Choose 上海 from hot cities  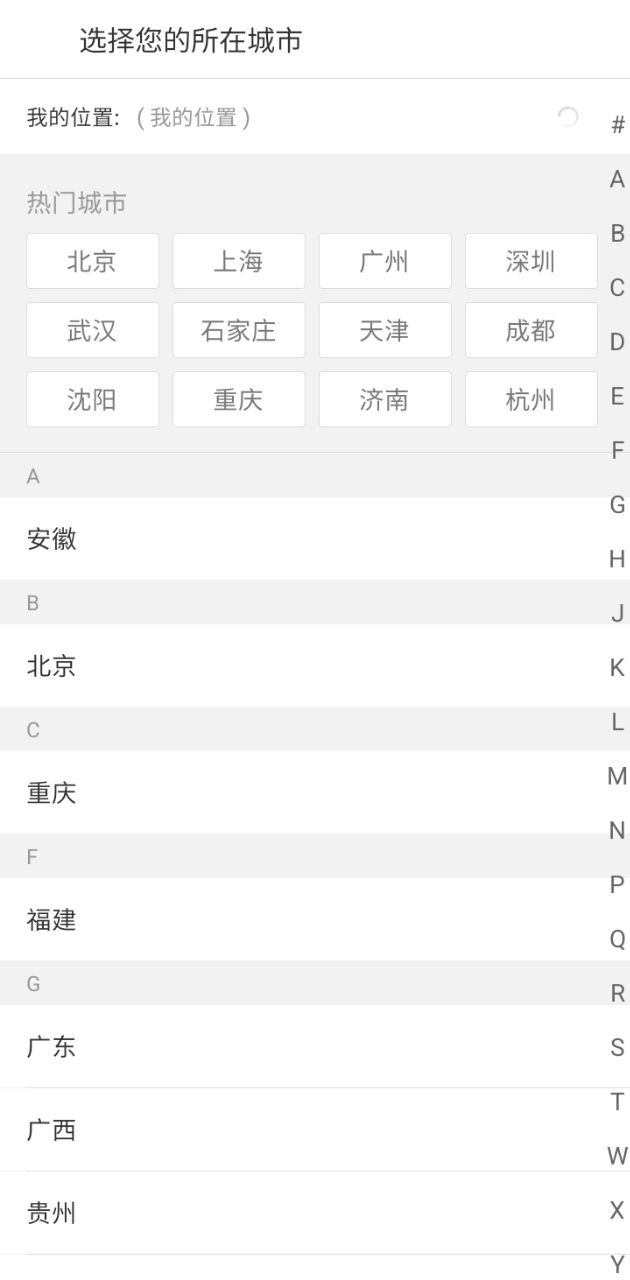[238, 261]
